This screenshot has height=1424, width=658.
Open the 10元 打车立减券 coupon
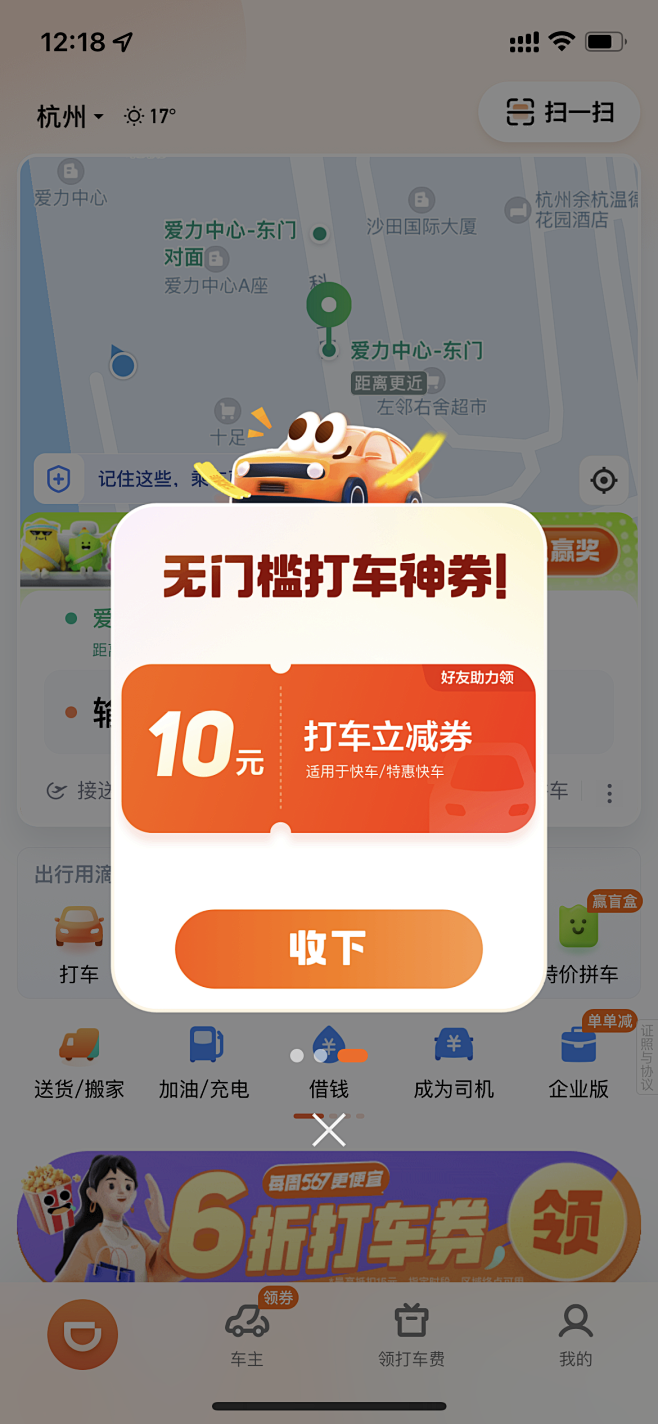[328, 748]
